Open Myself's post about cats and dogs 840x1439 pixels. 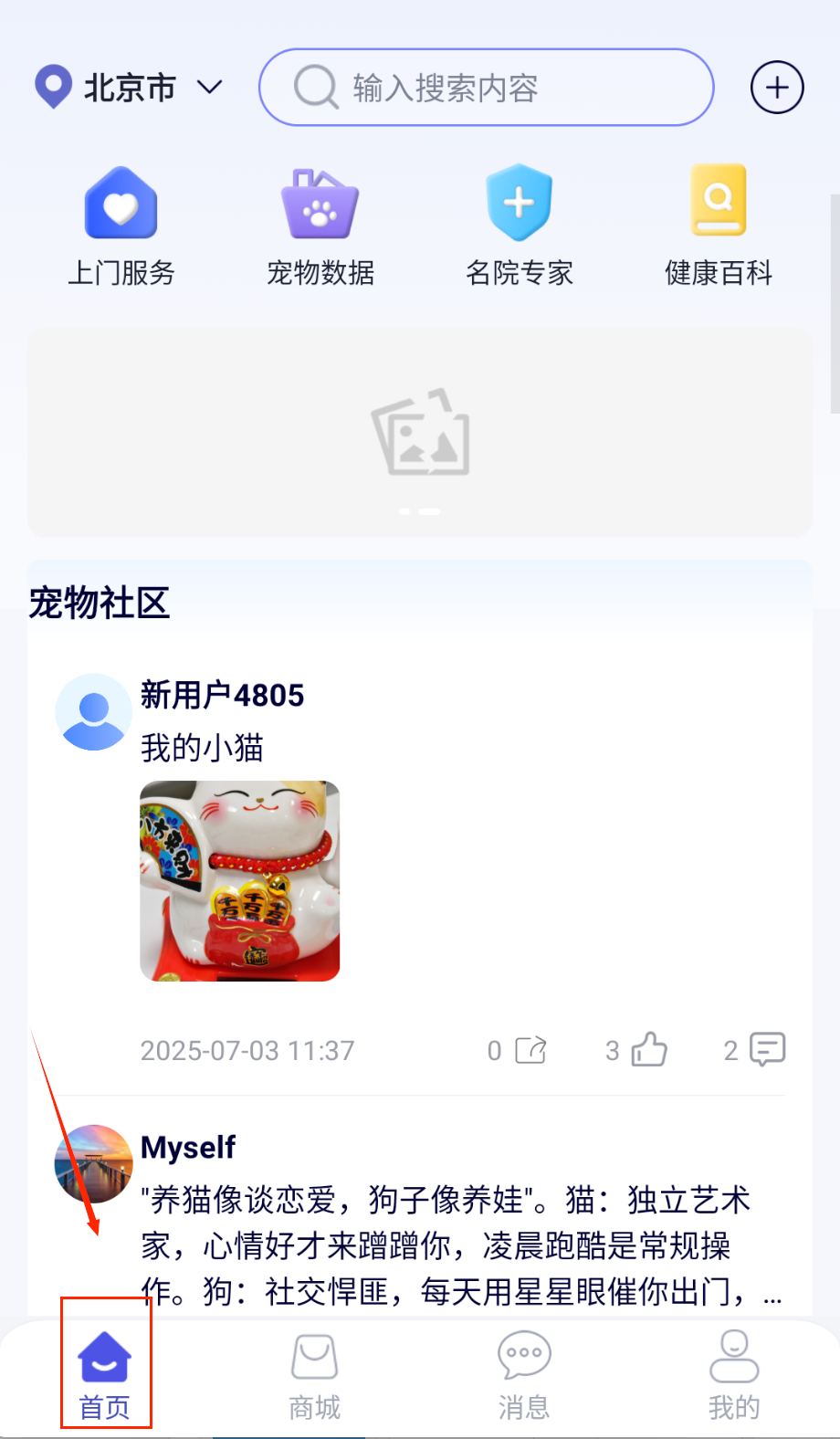(x=447, y=1245)
